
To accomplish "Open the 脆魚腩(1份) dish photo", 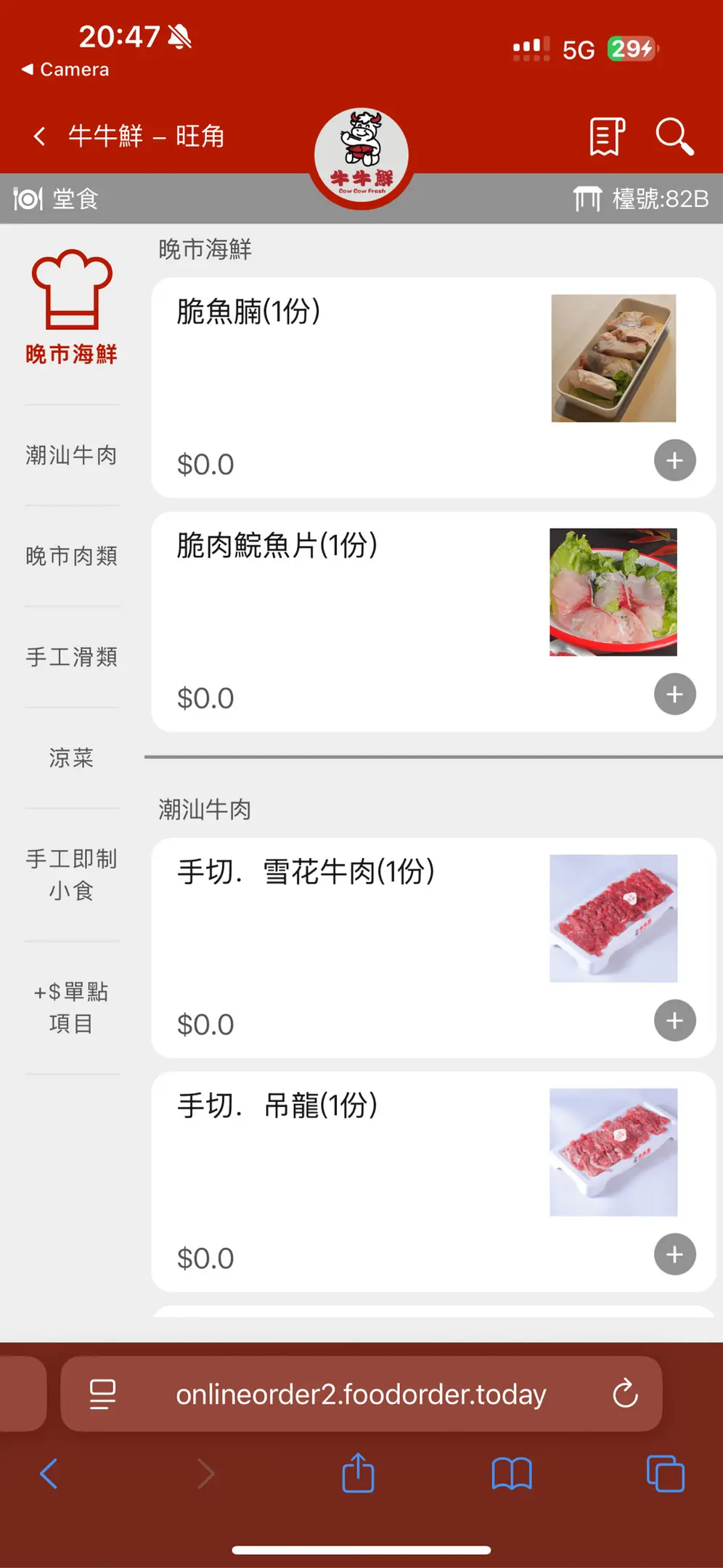I will point(613,358).
